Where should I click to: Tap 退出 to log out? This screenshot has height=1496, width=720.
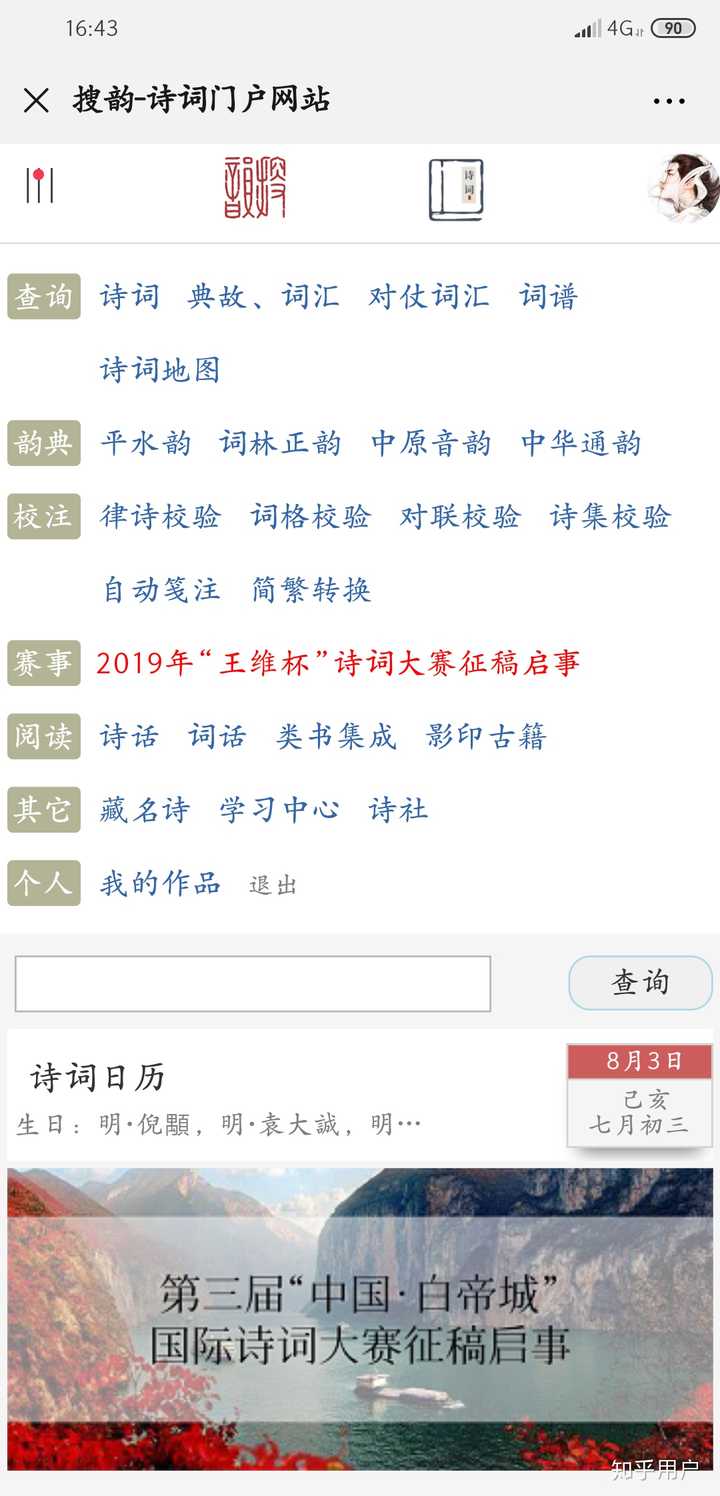click(273, 885)
